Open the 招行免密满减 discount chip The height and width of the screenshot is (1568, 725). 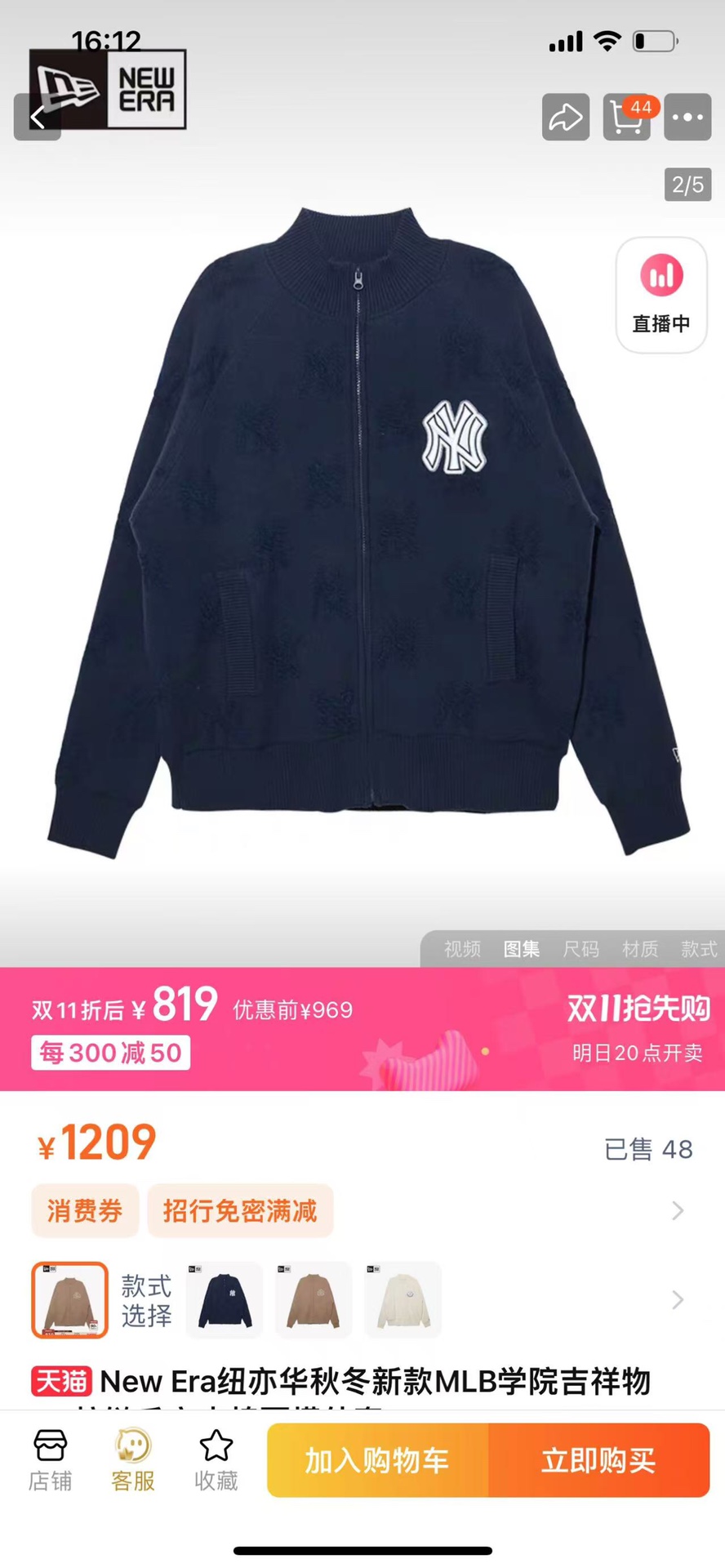240,1210
